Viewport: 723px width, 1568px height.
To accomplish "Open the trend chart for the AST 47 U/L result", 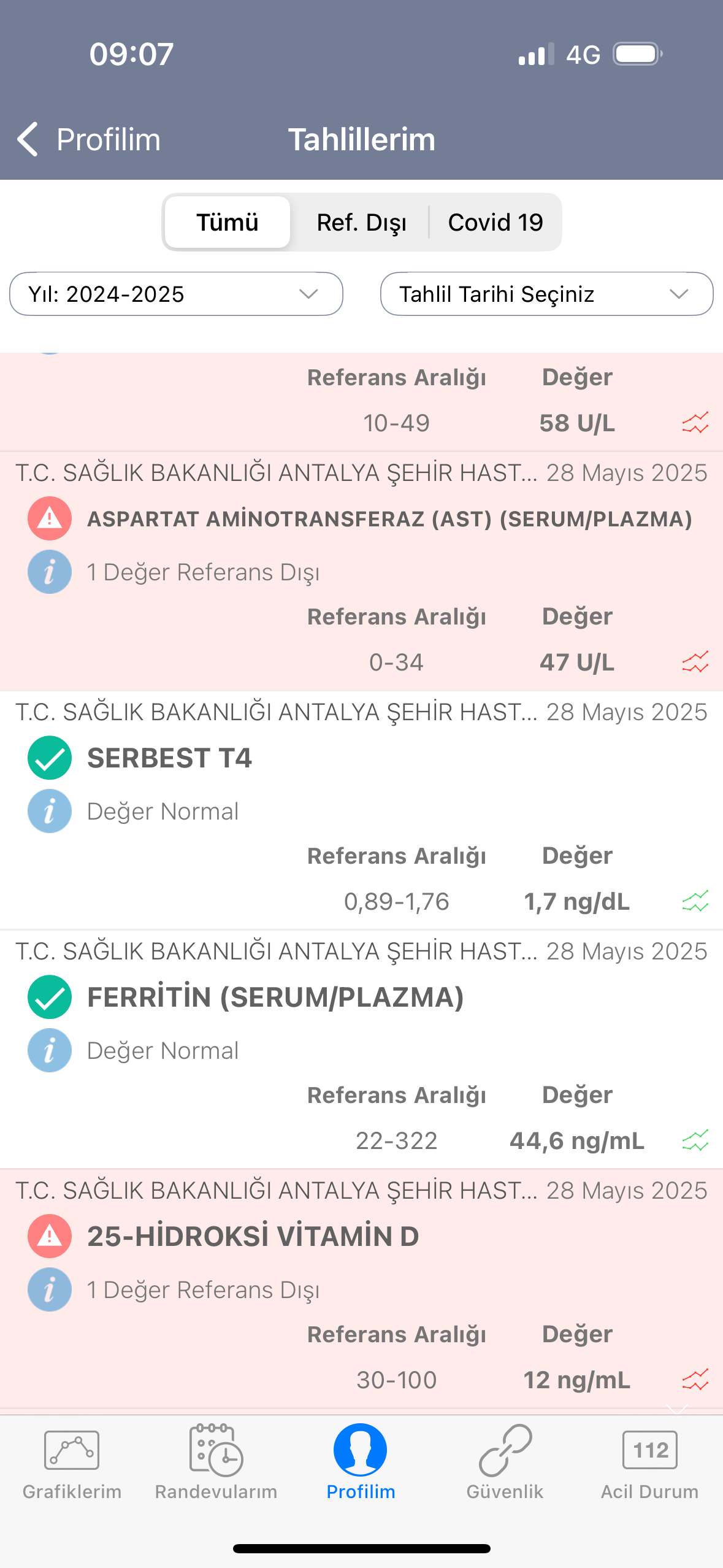I will 695,662.
